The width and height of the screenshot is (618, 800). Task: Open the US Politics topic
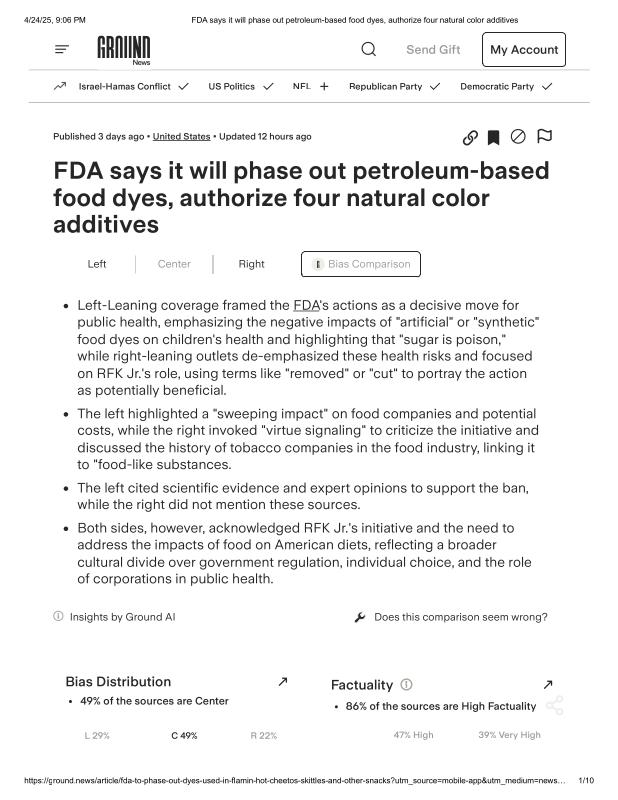(x=231, y=87)
